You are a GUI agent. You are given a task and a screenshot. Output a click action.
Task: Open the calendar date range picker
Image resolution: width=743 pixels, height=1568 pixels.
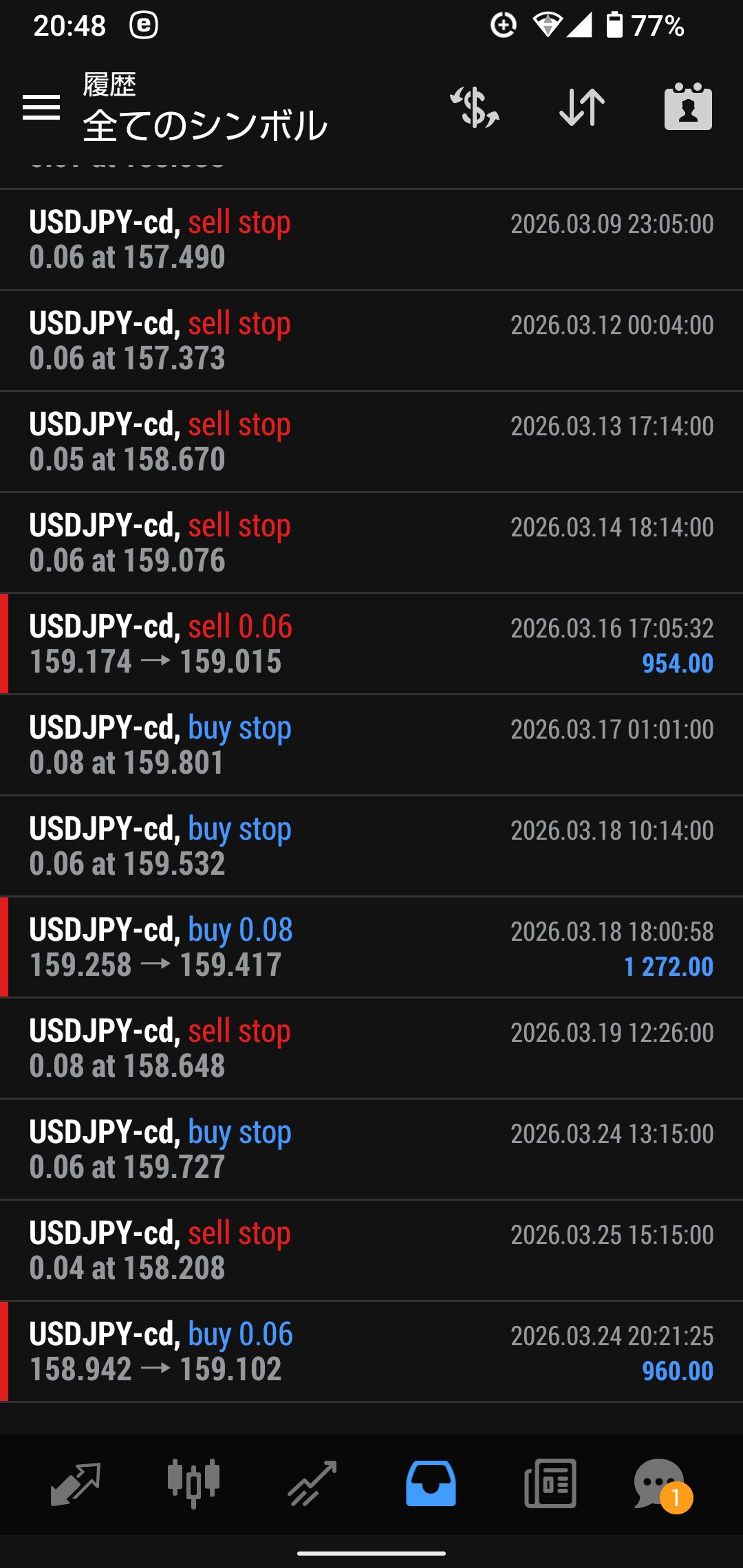[688, 107]
